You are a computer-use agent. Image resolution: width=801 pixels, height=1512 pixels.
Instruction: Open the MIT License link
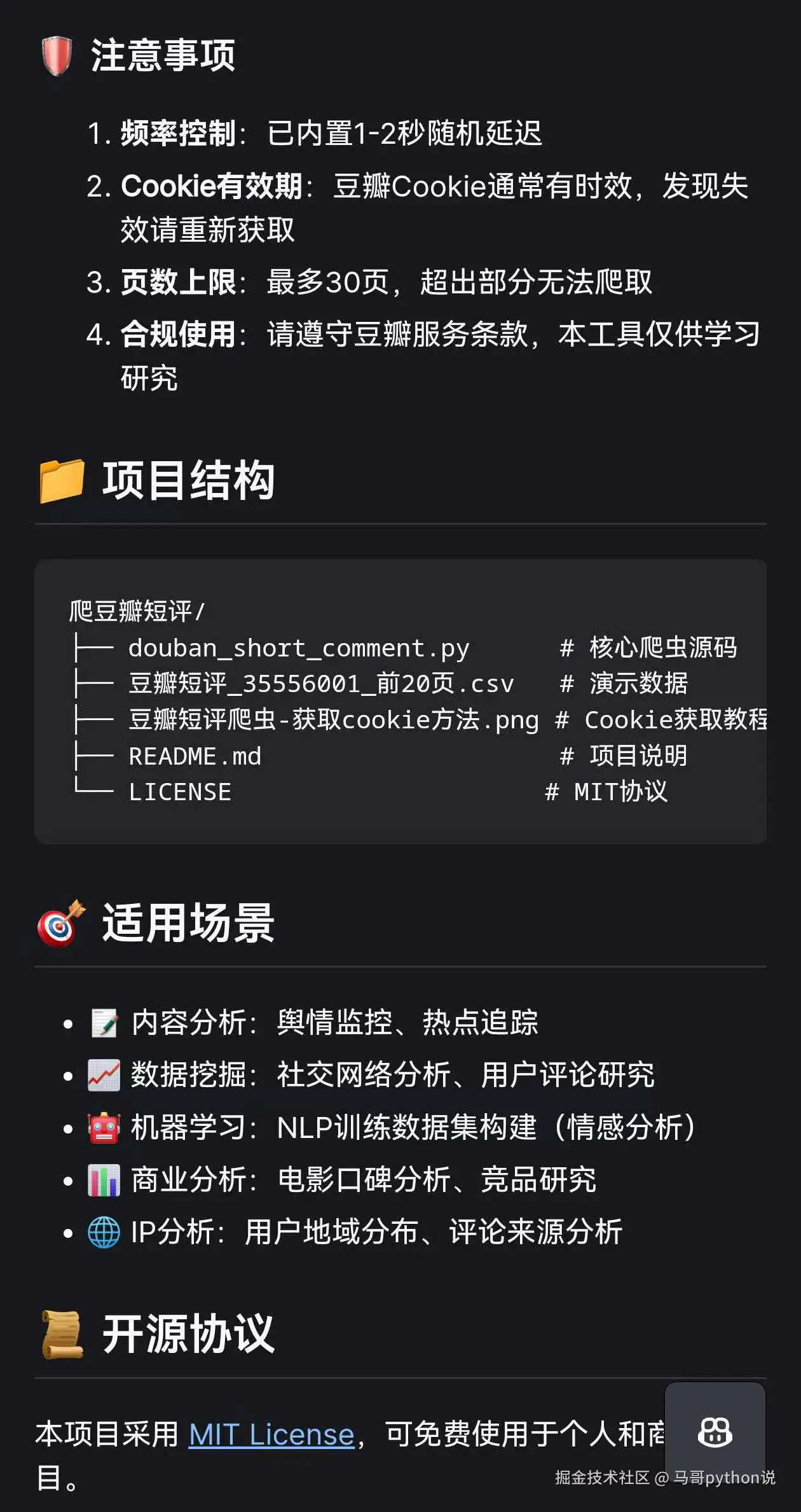(x=270, y=1436)
